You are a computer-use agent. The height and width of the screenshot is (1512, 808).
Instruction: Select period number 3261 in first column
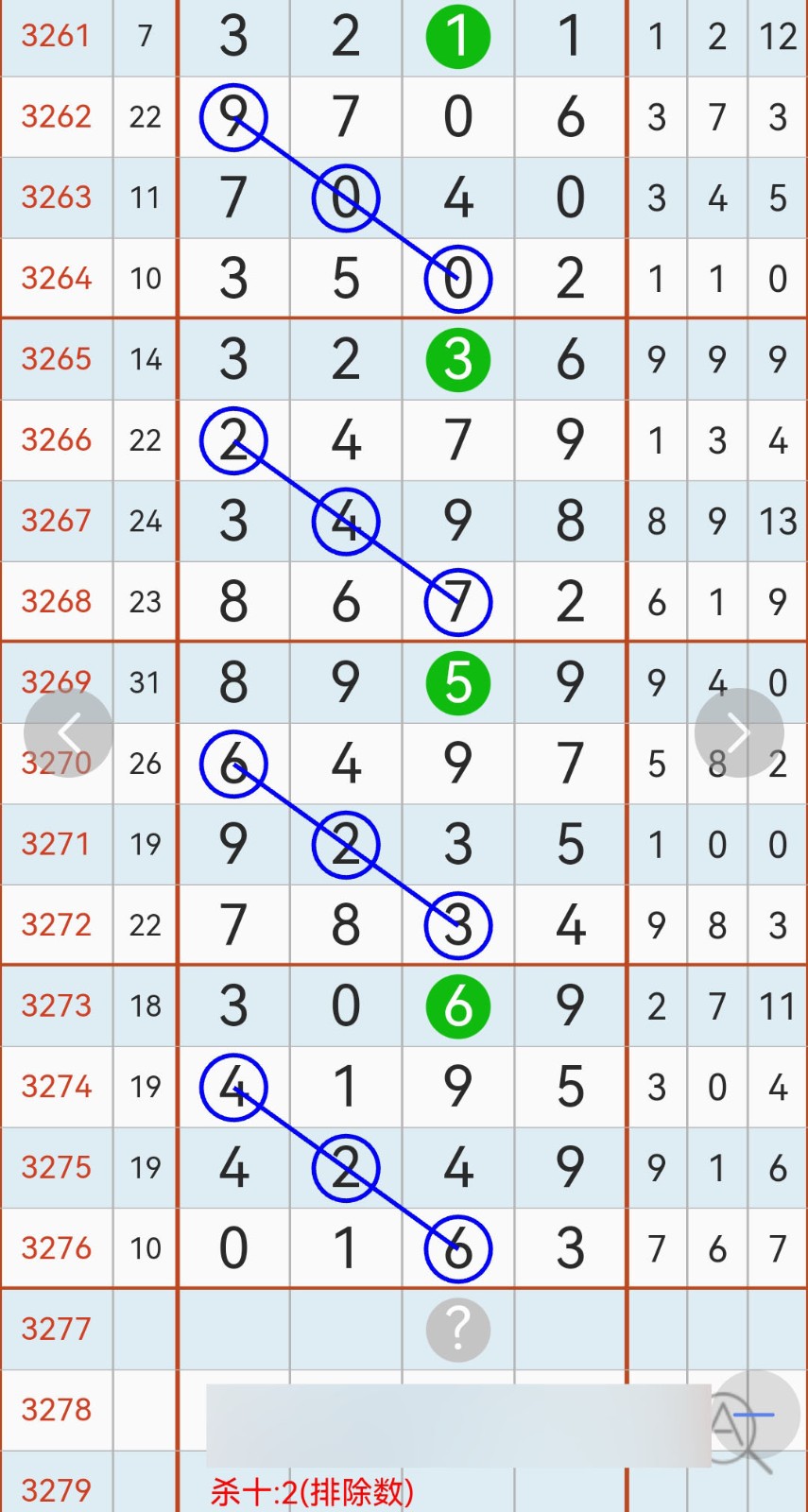point(54,36)
